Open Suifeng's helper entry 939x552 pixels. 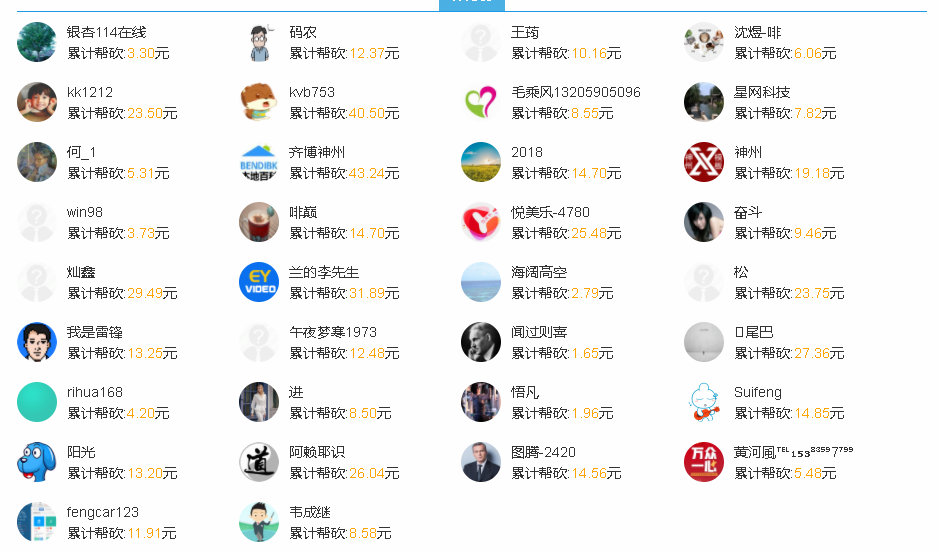click(758, 393)
